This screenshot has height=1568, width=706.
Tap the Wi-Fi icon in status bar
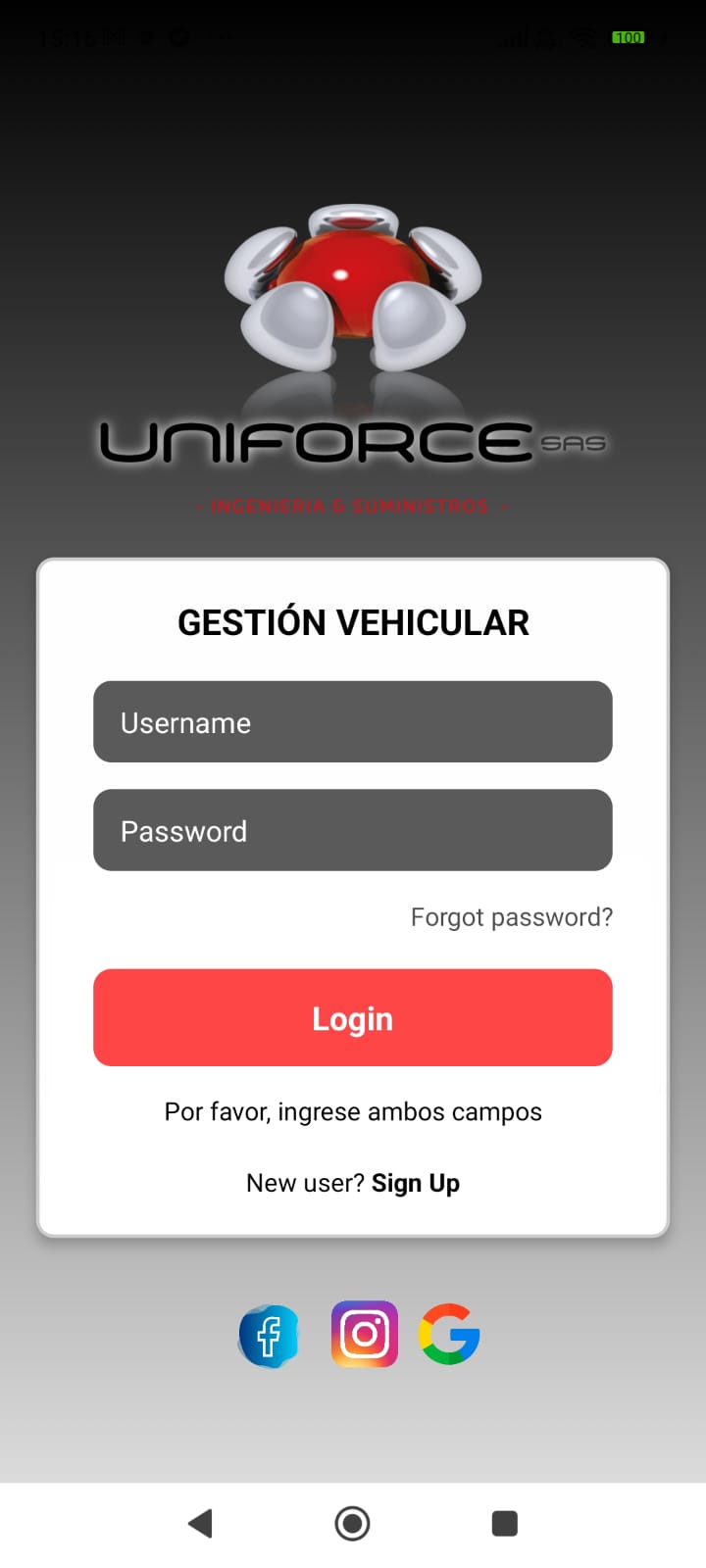coord(580,39)
